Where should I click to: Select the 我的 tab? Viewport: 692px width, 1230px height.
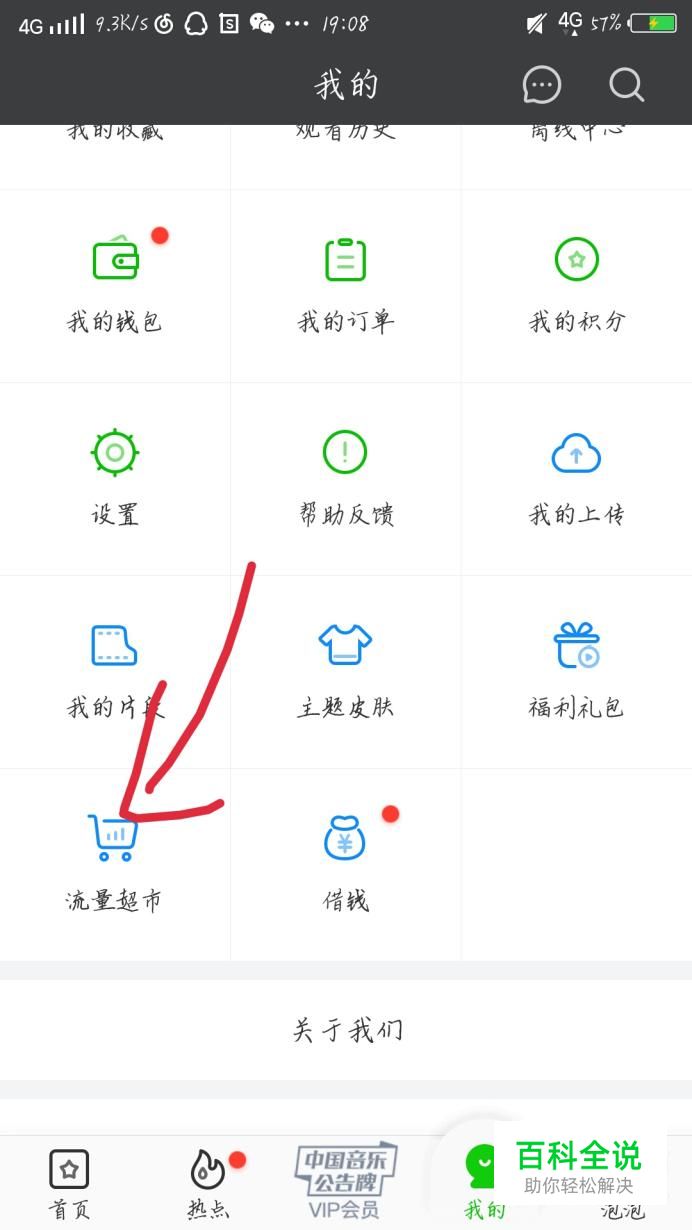[484, 1184]
